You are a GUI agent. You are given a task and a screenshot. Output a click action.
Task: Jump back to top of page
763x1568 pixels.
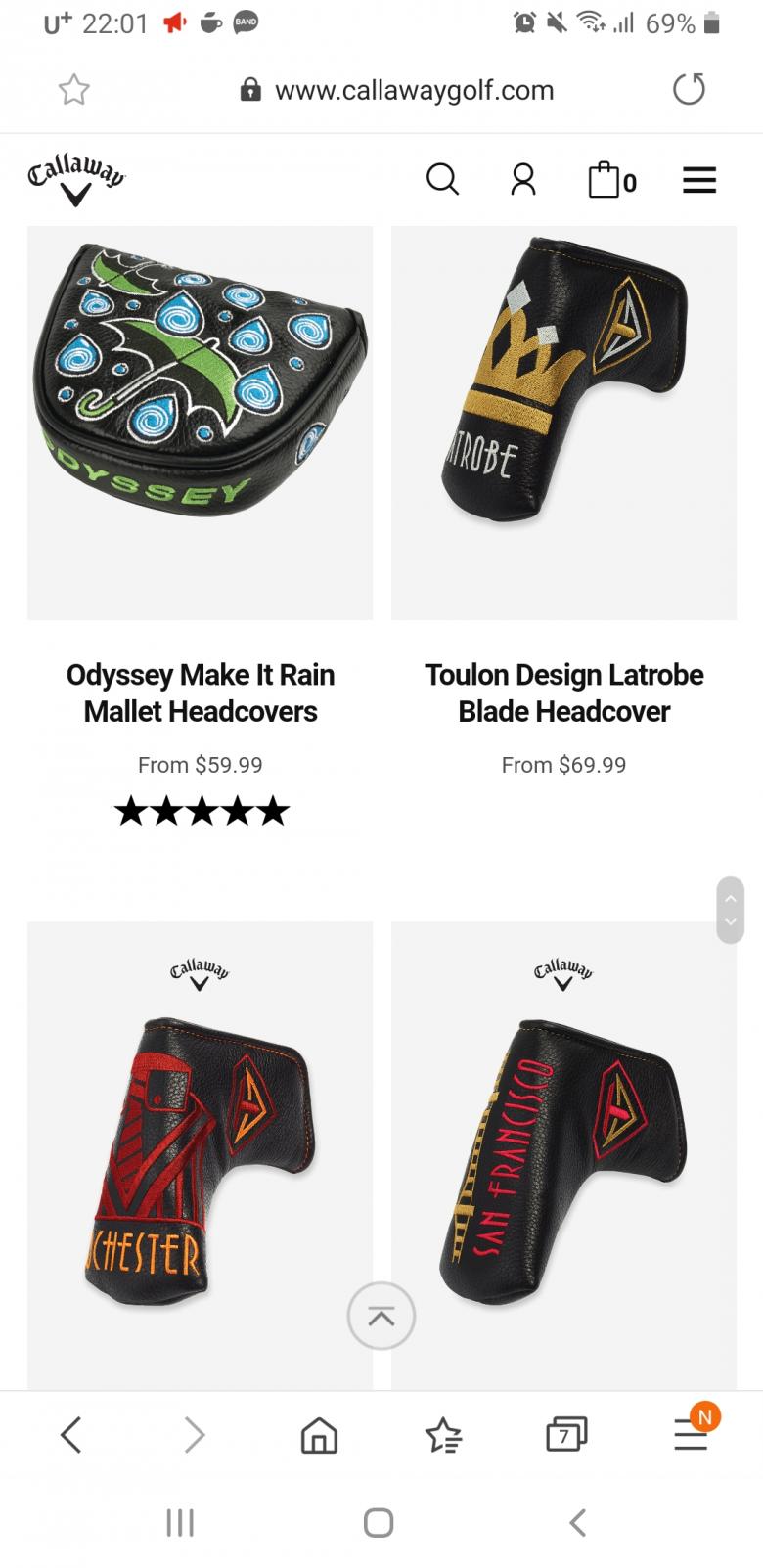coord(381,1316)
